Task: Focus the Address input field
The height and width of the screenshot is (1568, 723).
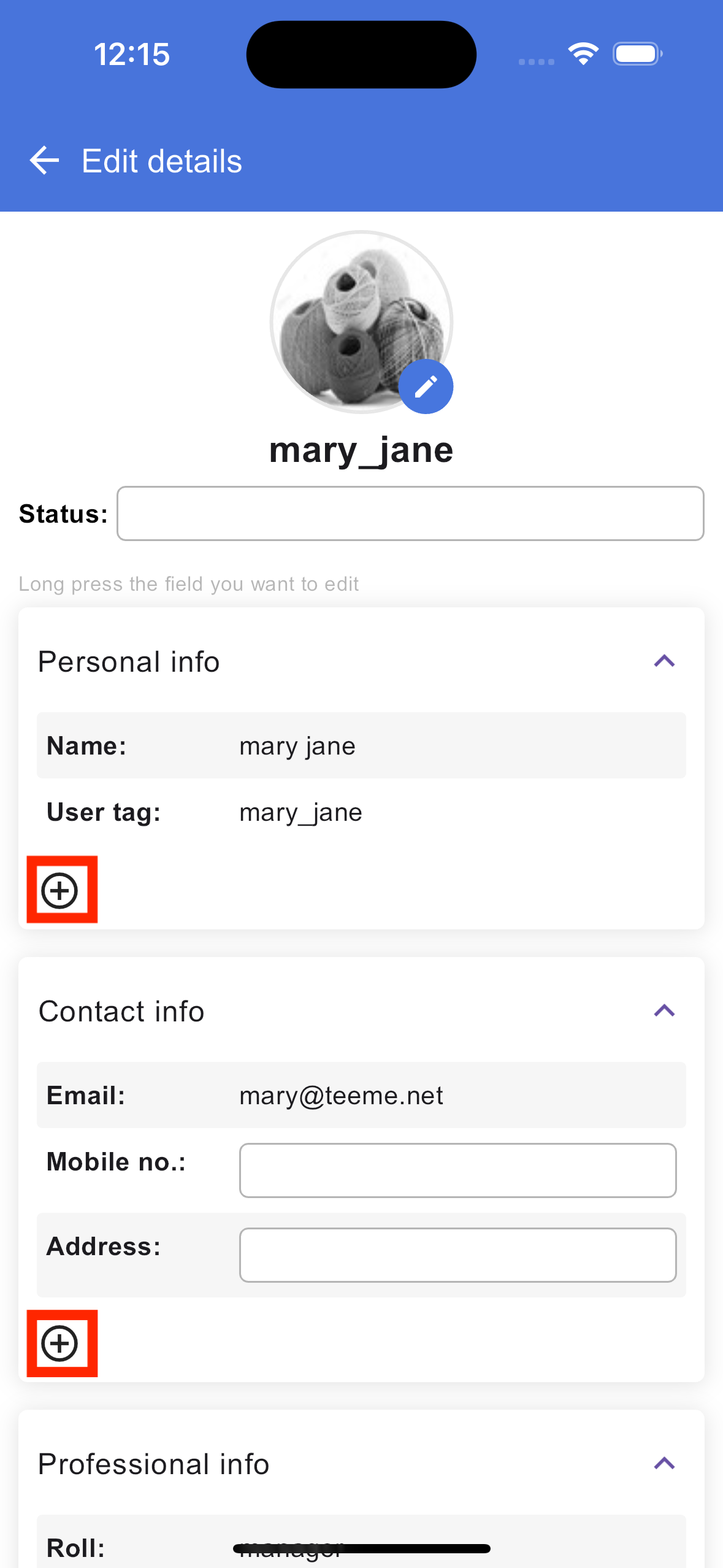Action: (457, 1255)
